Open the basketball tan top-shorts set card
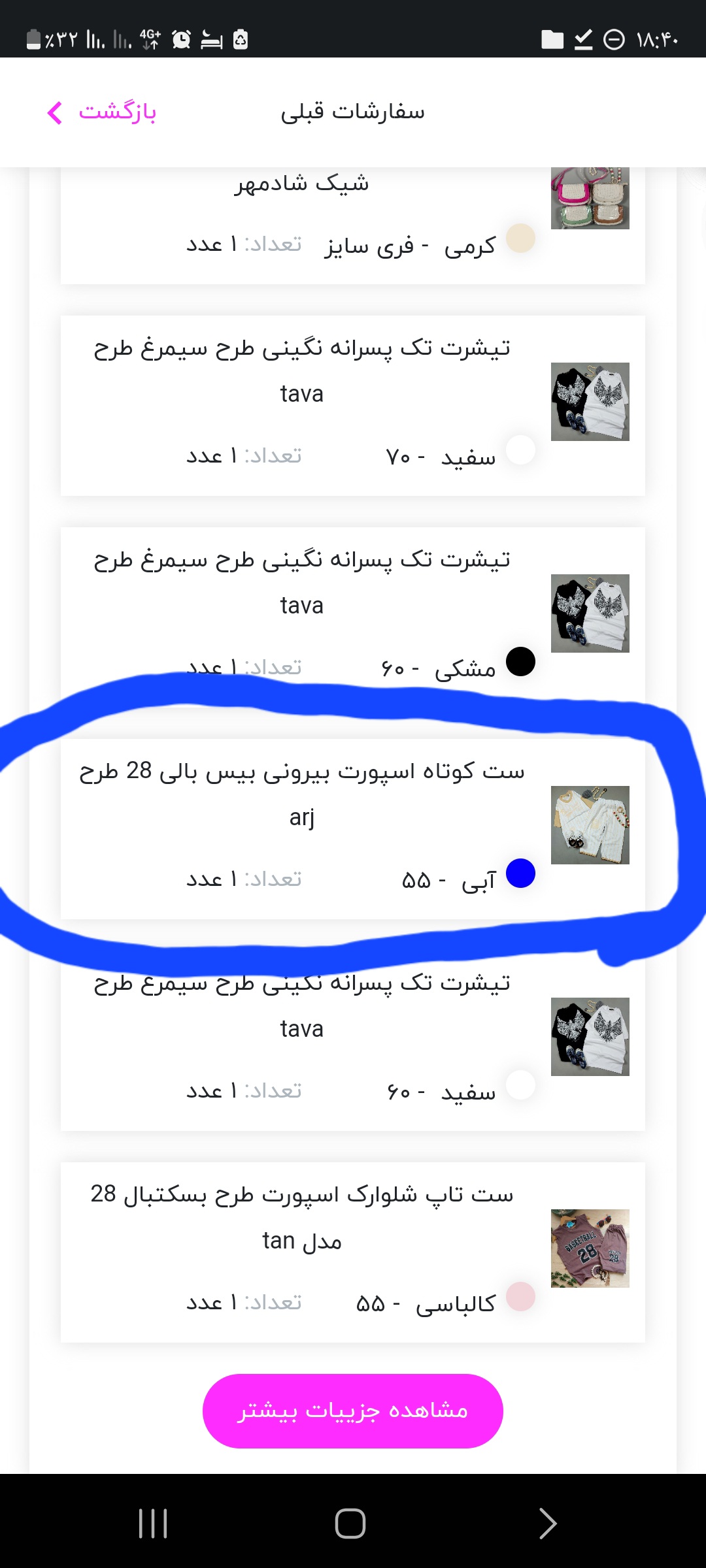The image size is (706, 1568). [x=353, y=1252]
